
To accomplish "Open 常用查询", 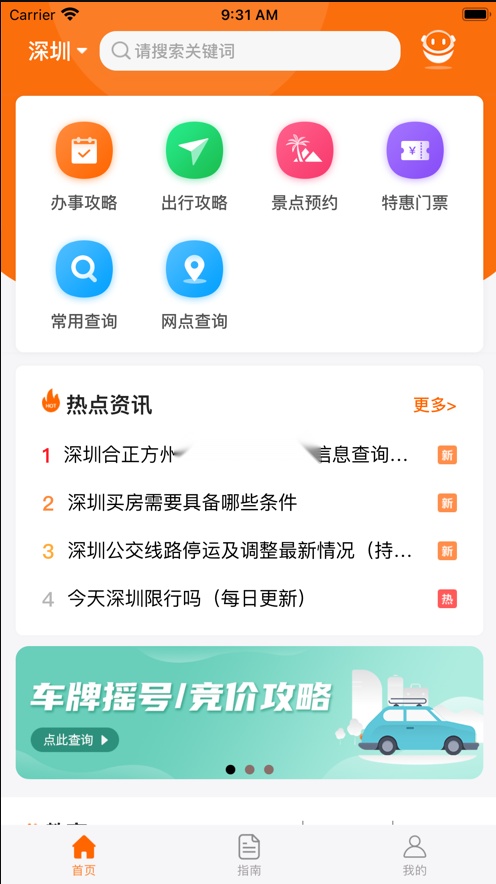I will click(x=84, y=285).
